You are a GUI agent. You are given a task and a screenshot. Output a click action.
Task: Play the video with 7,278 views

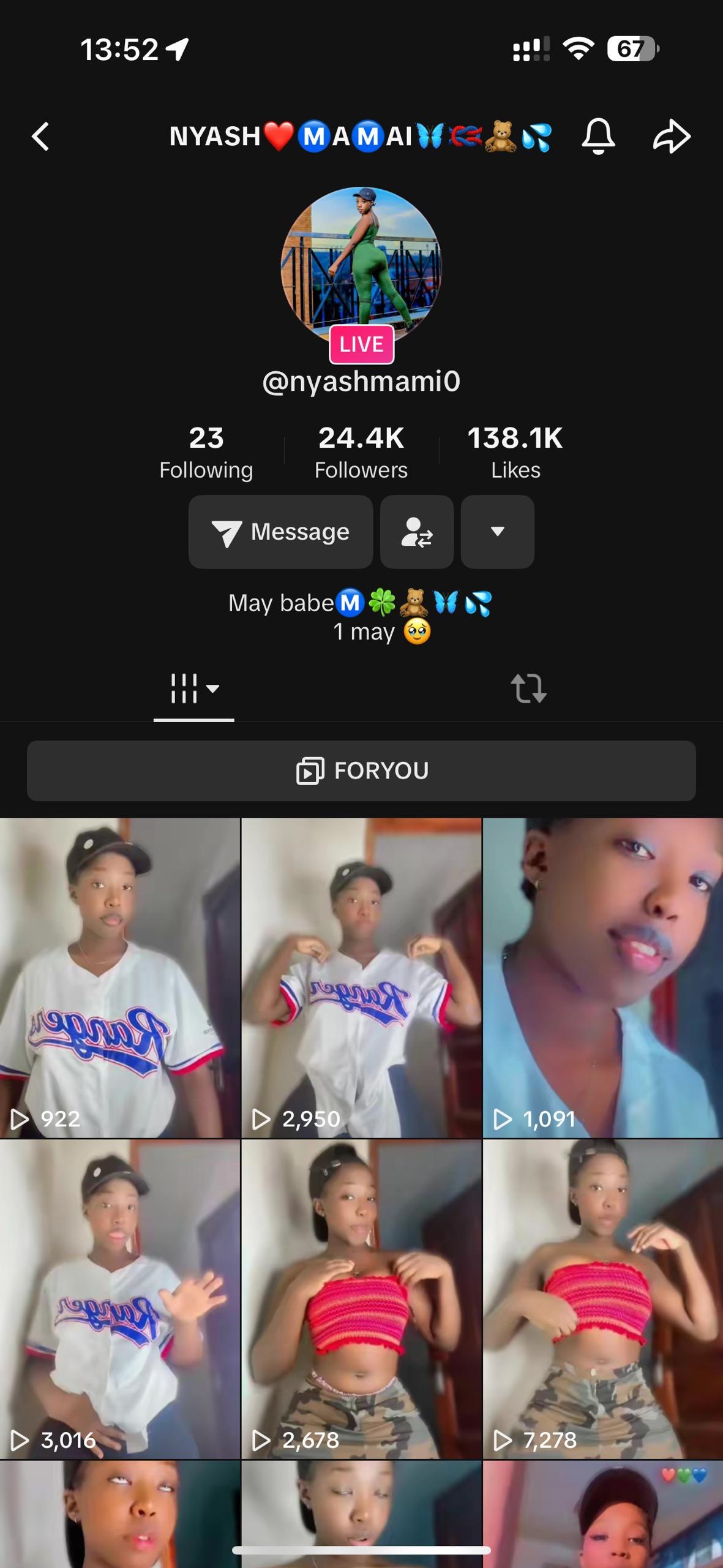(x=603, y=1298)
